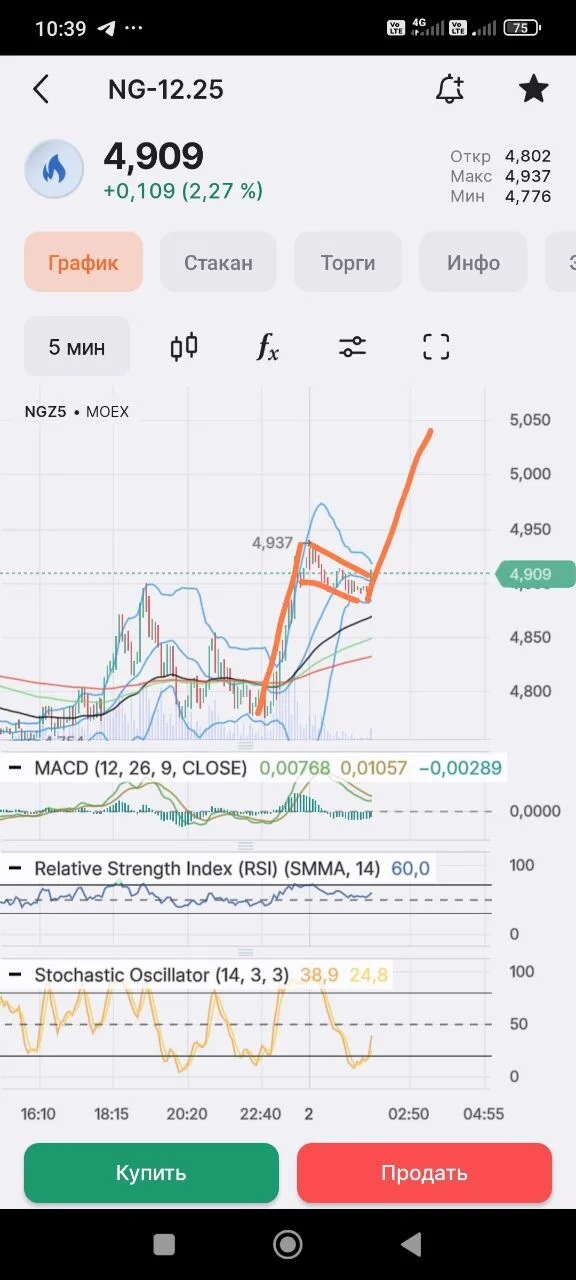Go to the system home screen
This screenshot has height=1280, width=576.
288,1244
